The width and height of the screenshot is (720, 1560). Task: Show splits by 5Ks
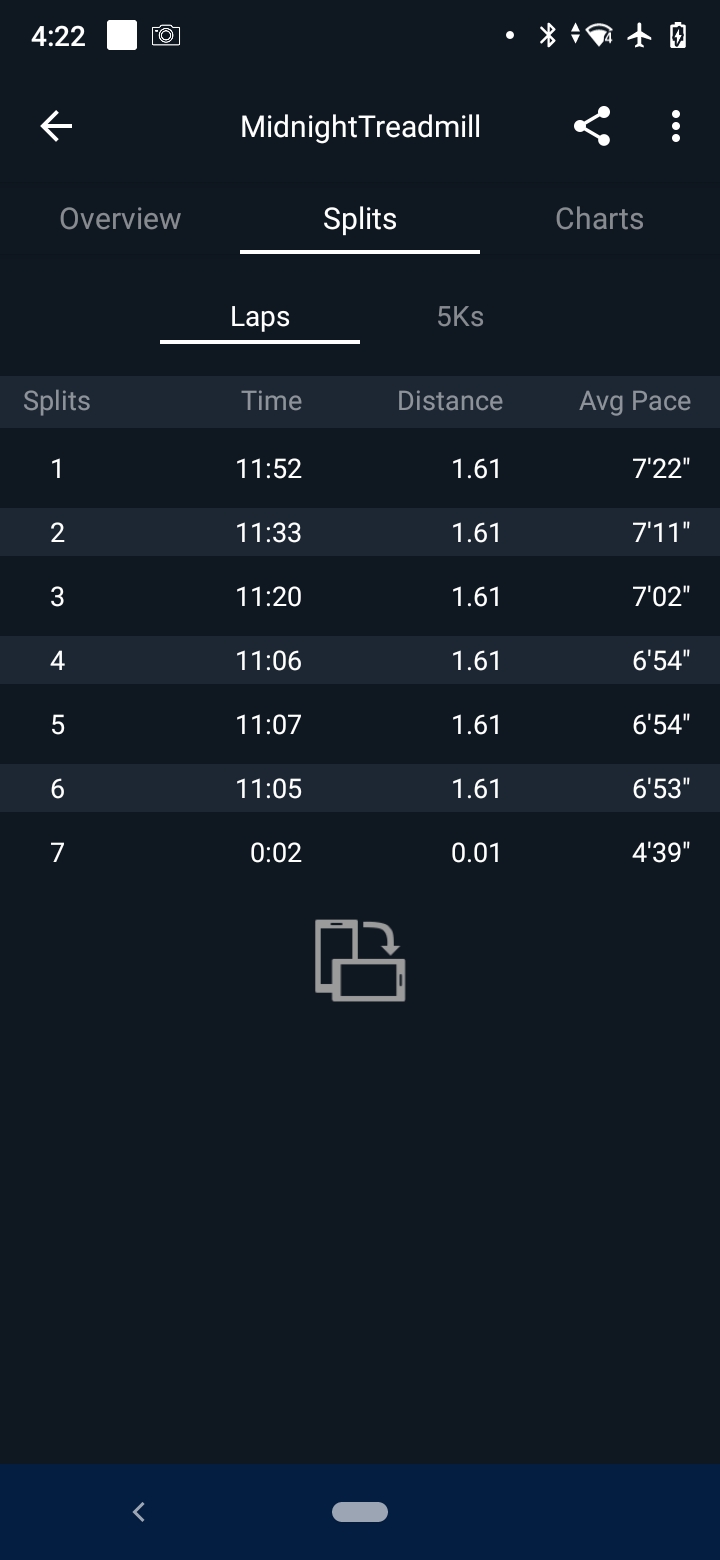pos(460,317)
